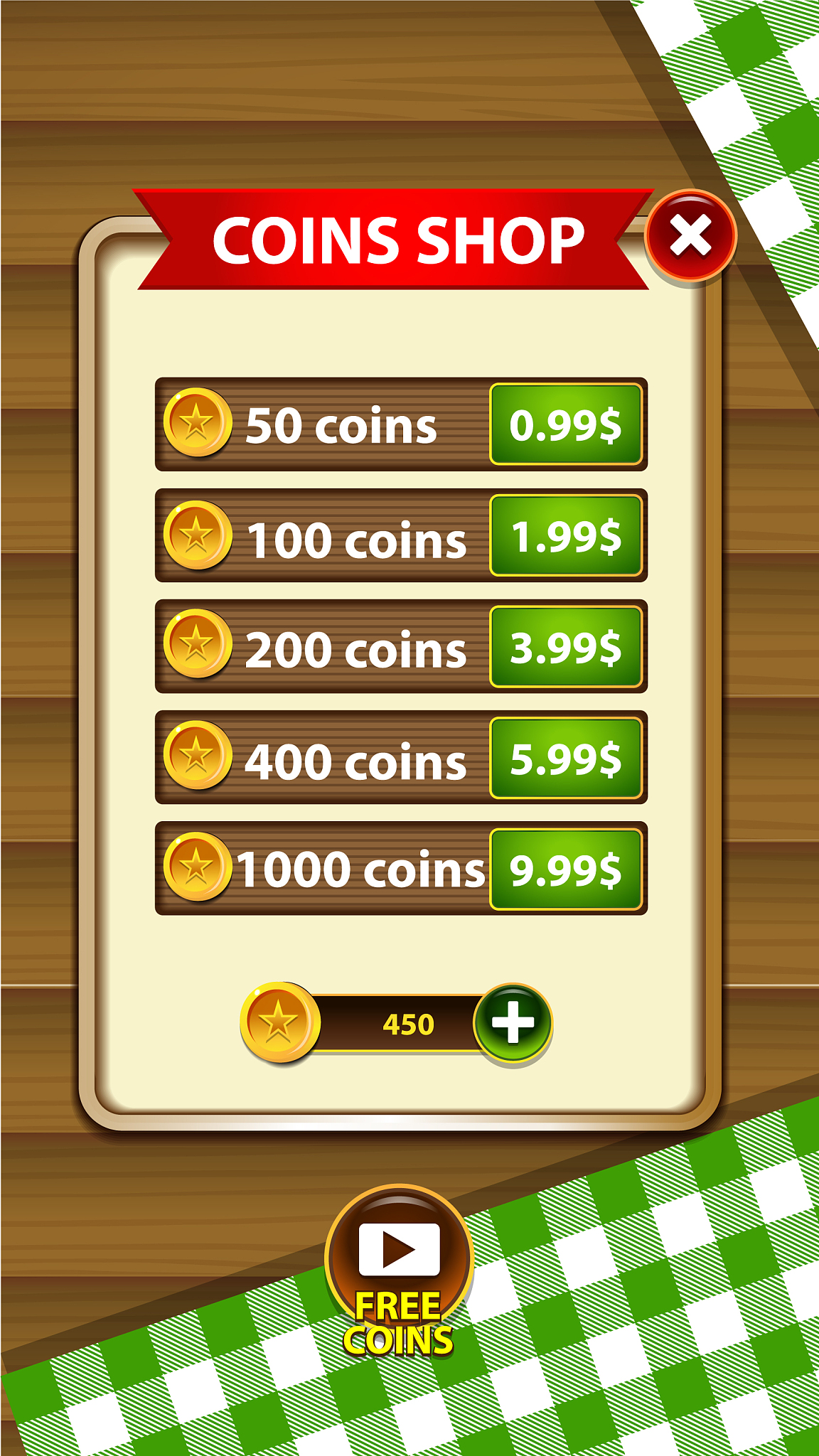Buy 50 coins for 0.99$
819x1456 pixels.
coord(566,424)
